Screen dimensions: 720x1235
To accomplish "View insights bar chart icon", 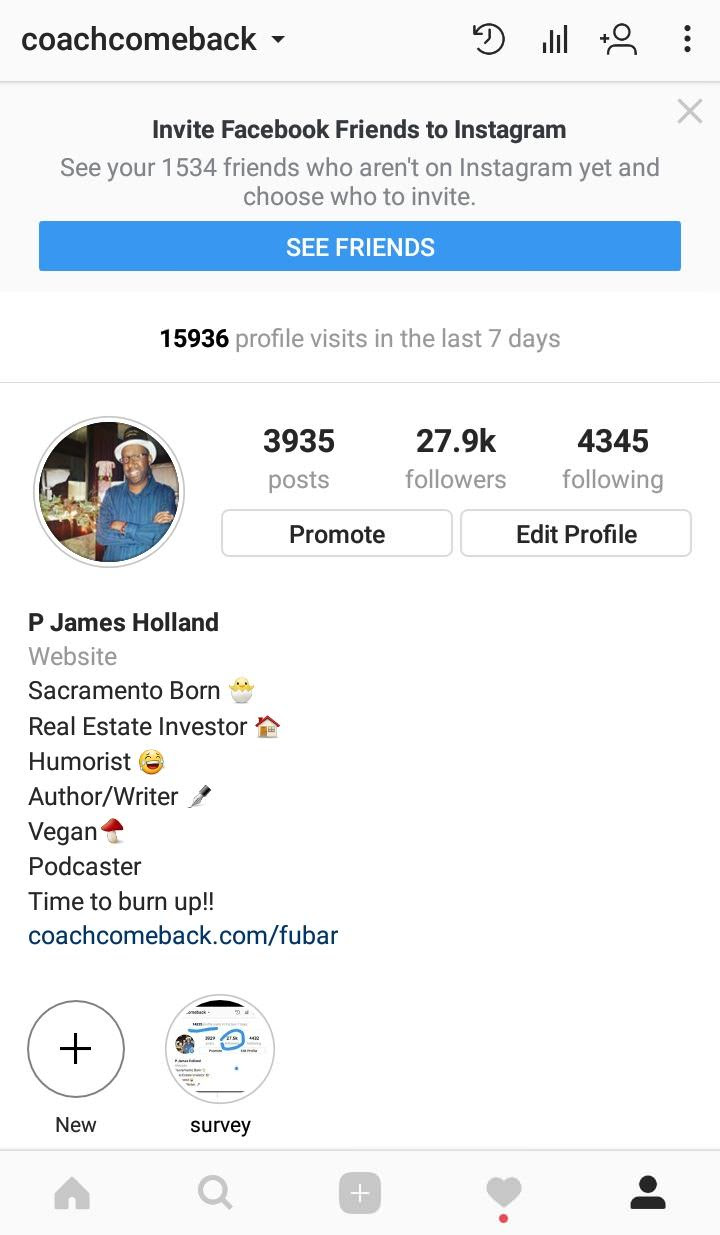I will point(554,40).
